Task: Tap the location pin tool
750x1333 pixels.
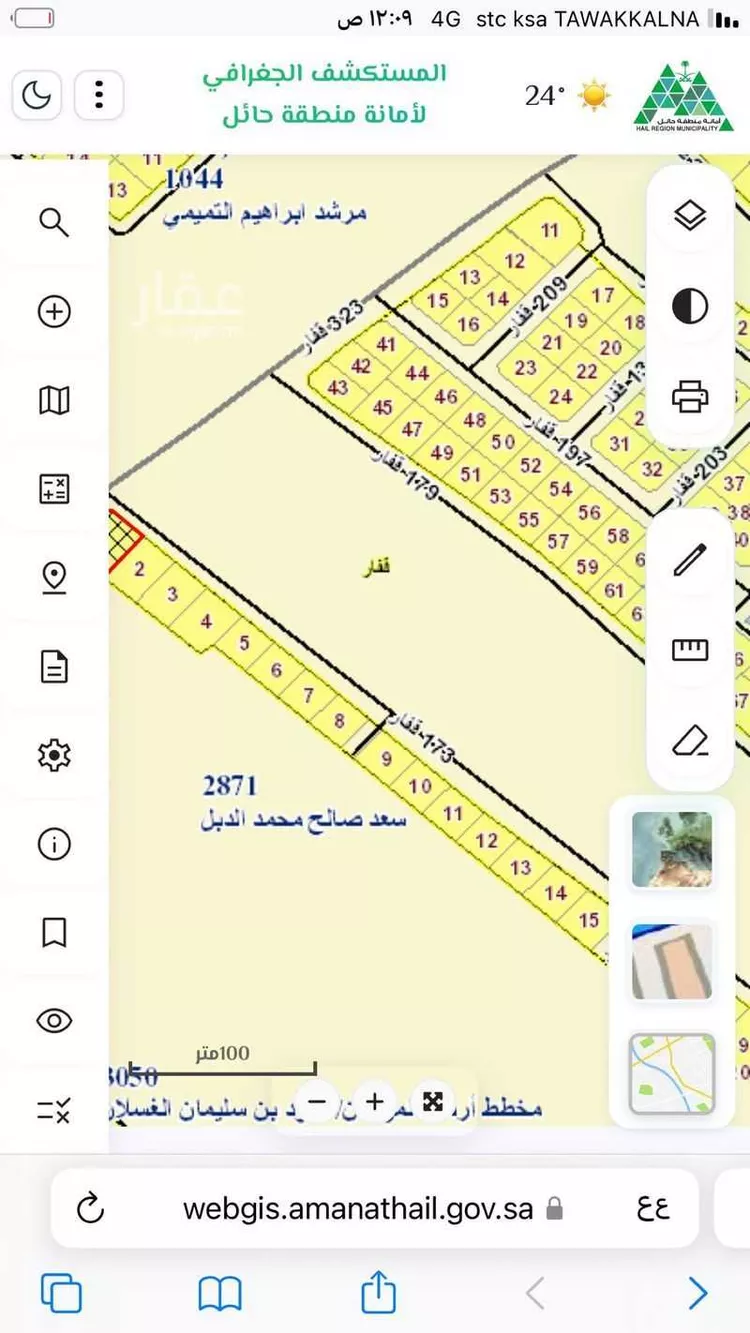Action: [x=54, y=577]
